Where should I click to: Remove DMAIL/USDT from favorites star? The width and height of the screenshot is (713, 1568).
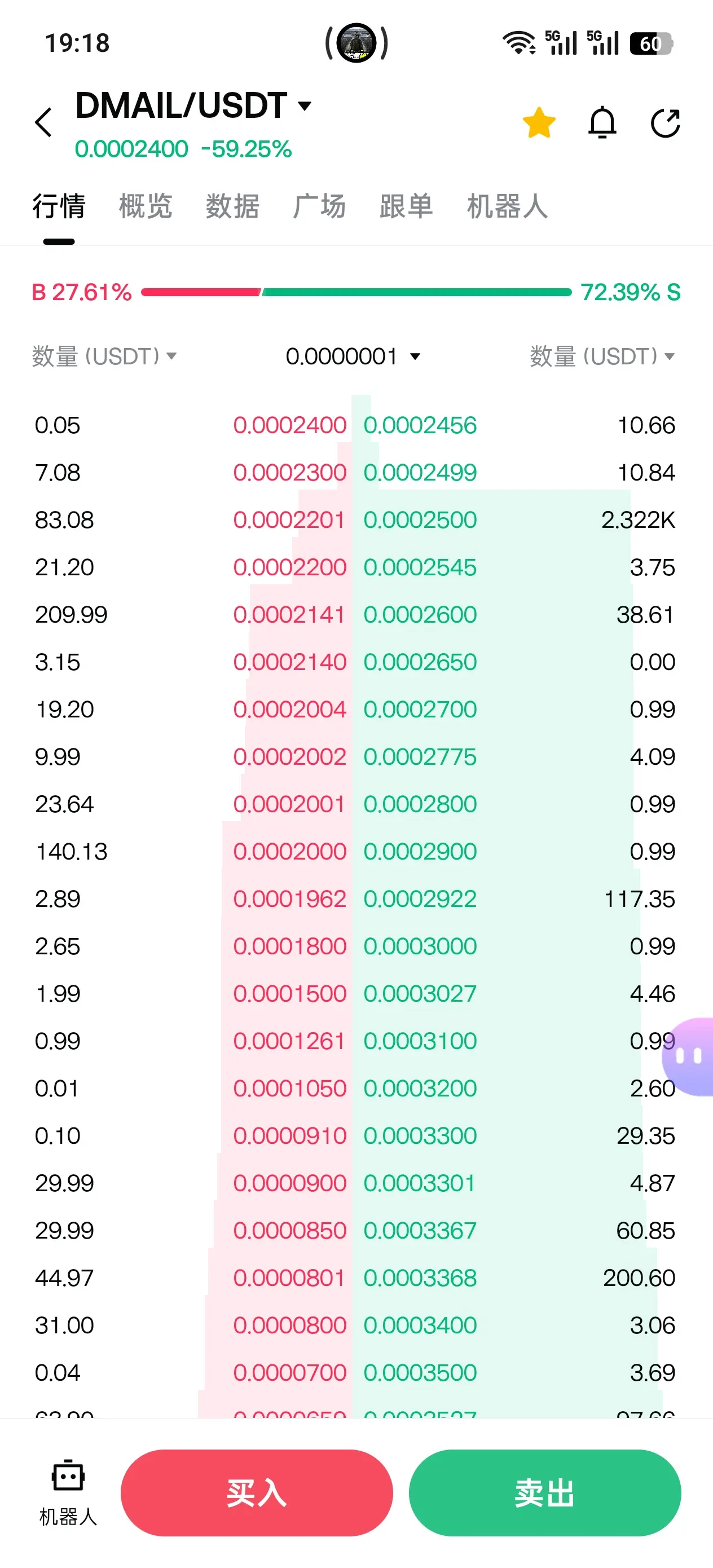(539, 122)
